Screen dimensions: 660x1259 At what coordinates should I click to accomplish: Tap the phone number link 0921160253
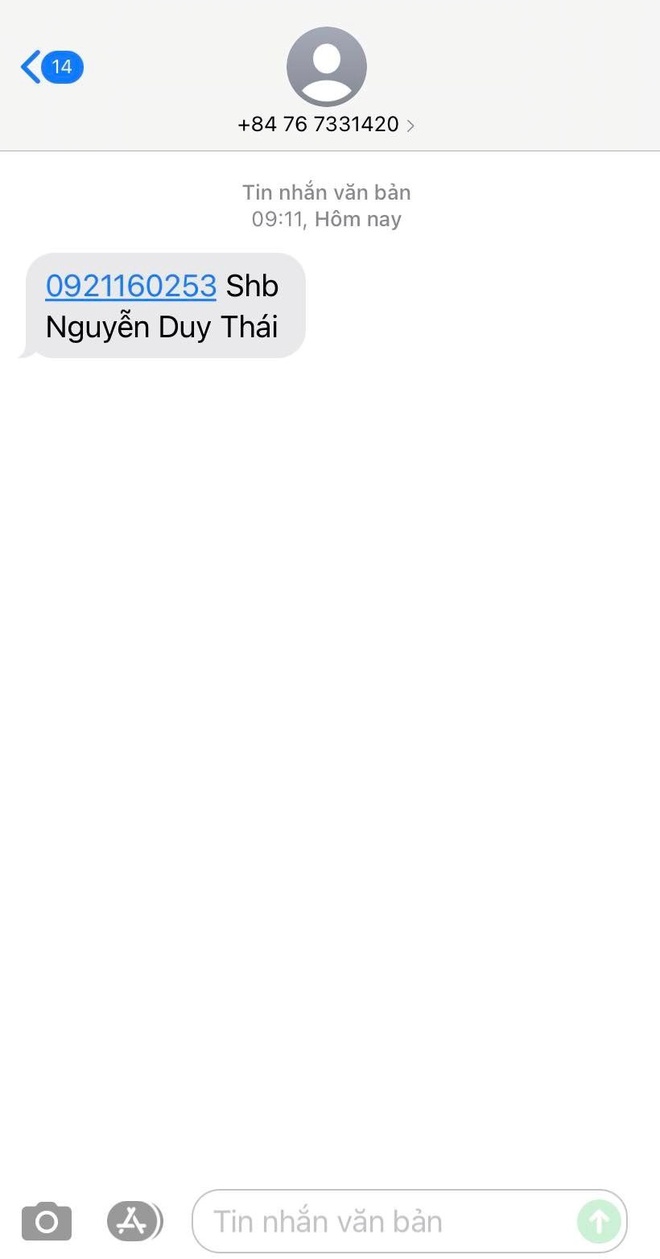(131, 286)
